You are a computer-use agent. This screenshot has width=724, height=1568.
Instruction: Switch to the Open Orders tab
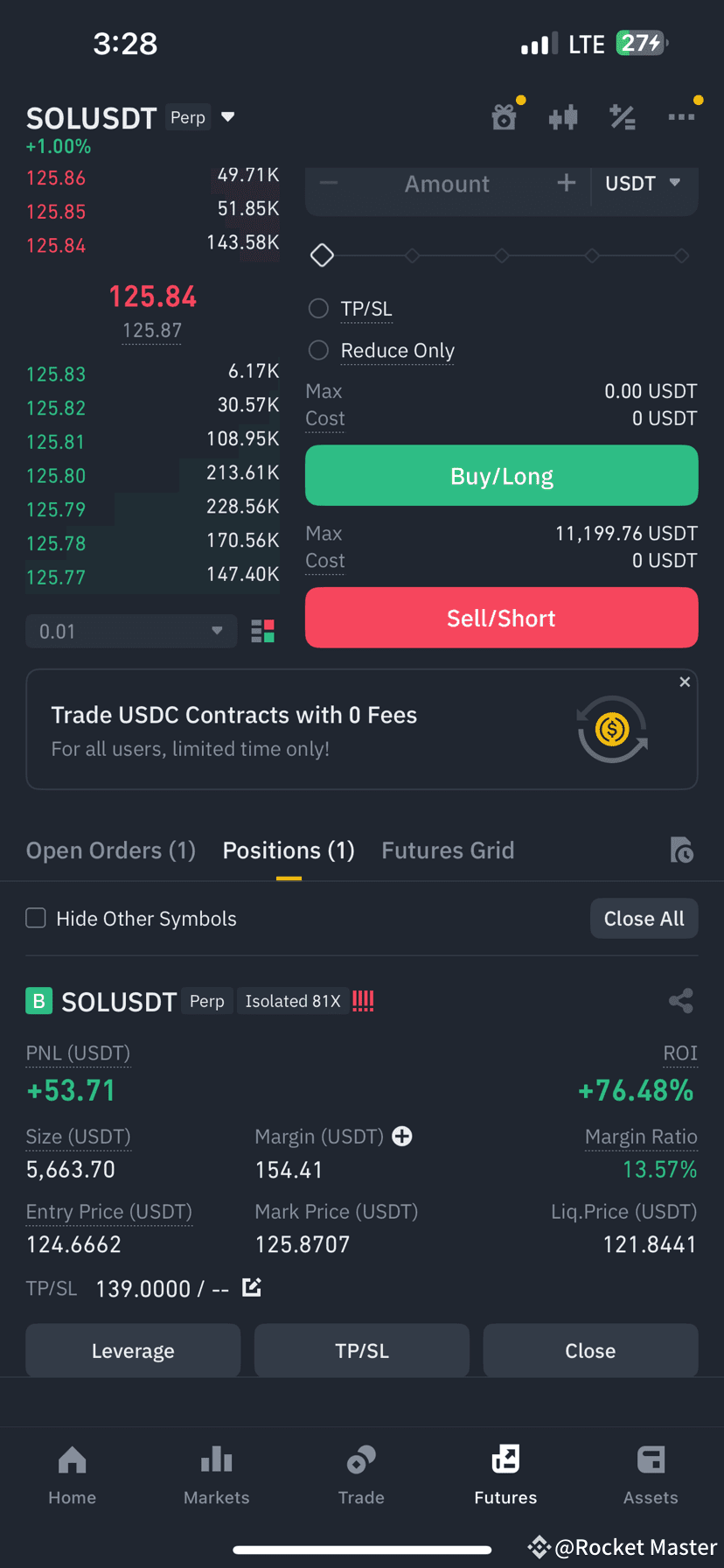110,850
